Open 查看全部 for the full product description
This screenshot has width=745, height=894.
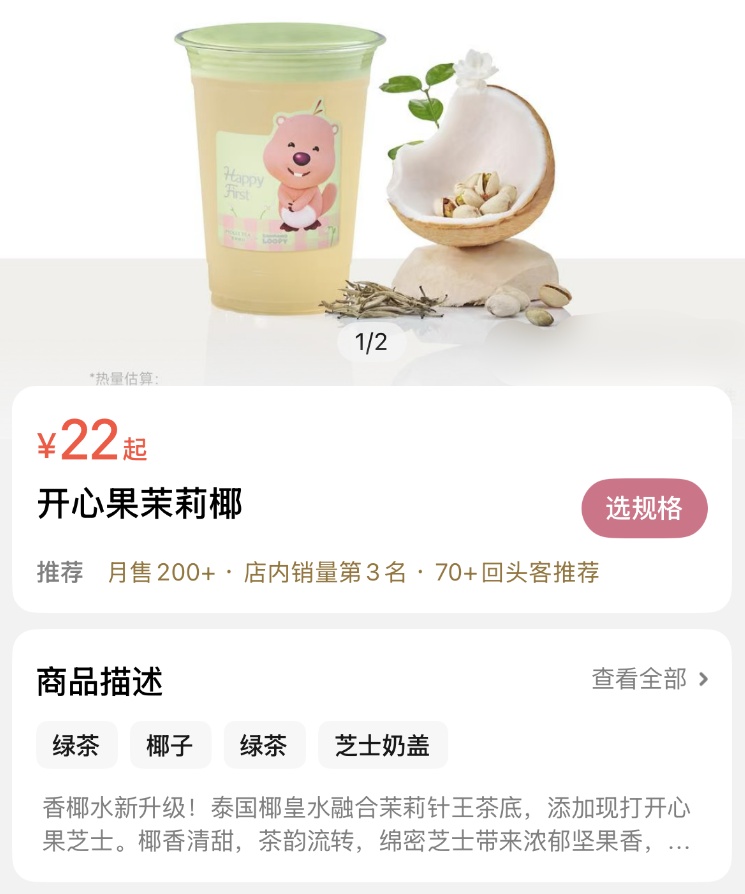click(650, 679)
